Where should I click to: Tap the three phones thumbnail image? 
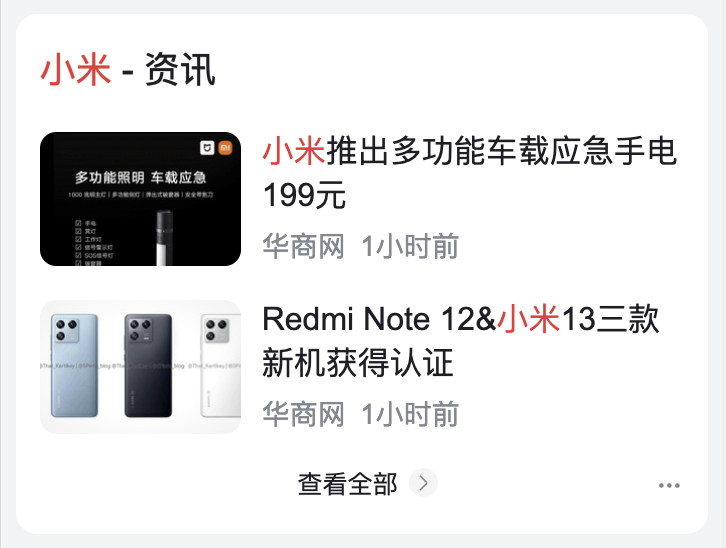pyautogui.click(x=140, y=367)
